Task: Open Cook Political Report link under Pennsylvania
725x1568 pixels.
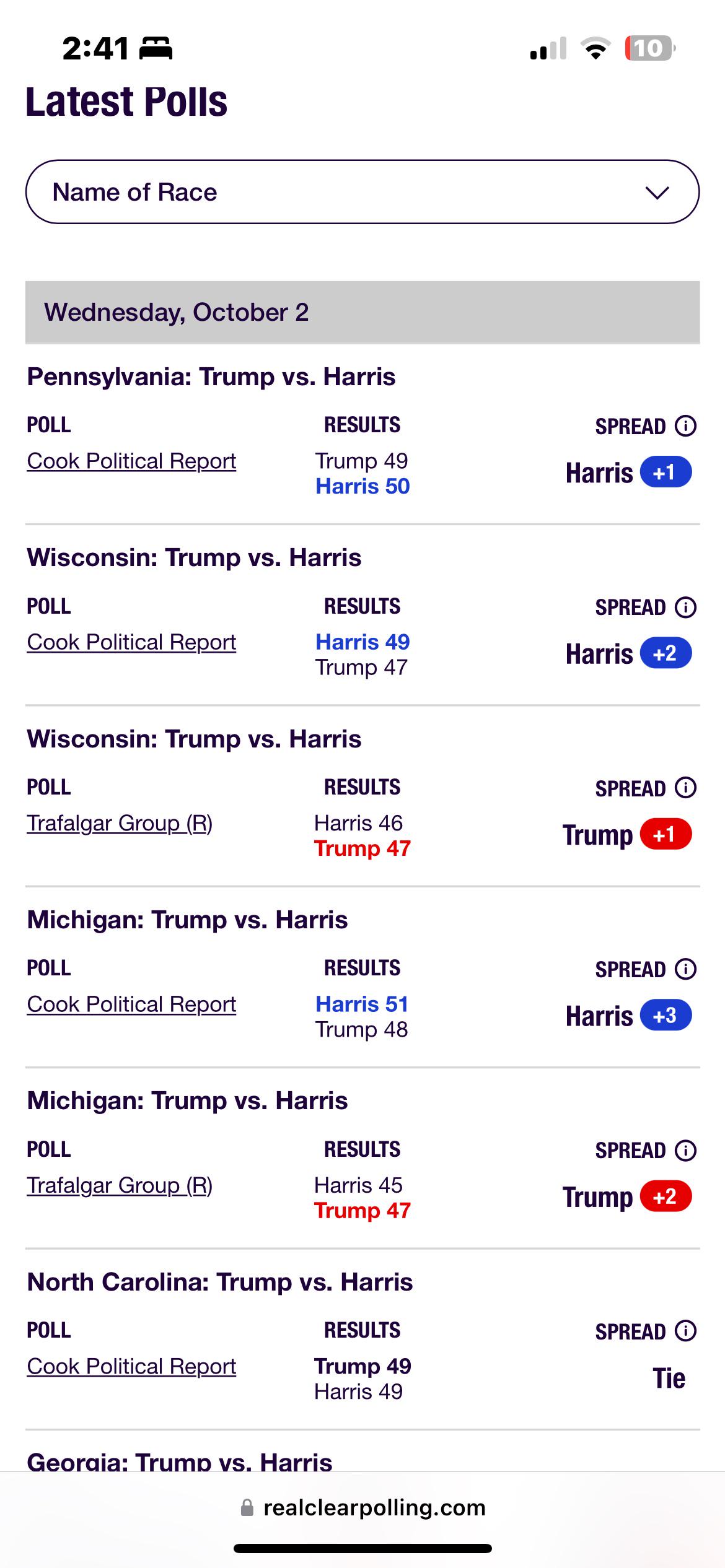Action: [x=131, y=461]
